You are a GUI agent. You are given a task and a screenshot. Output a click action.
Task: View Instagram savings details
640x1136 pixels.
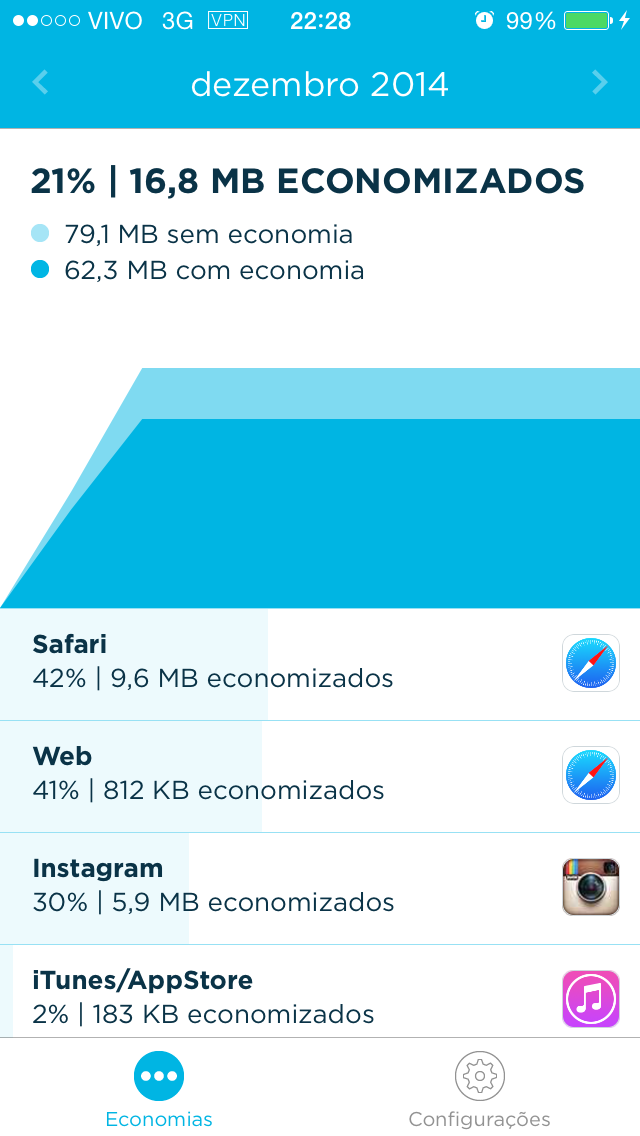point(320,888)
